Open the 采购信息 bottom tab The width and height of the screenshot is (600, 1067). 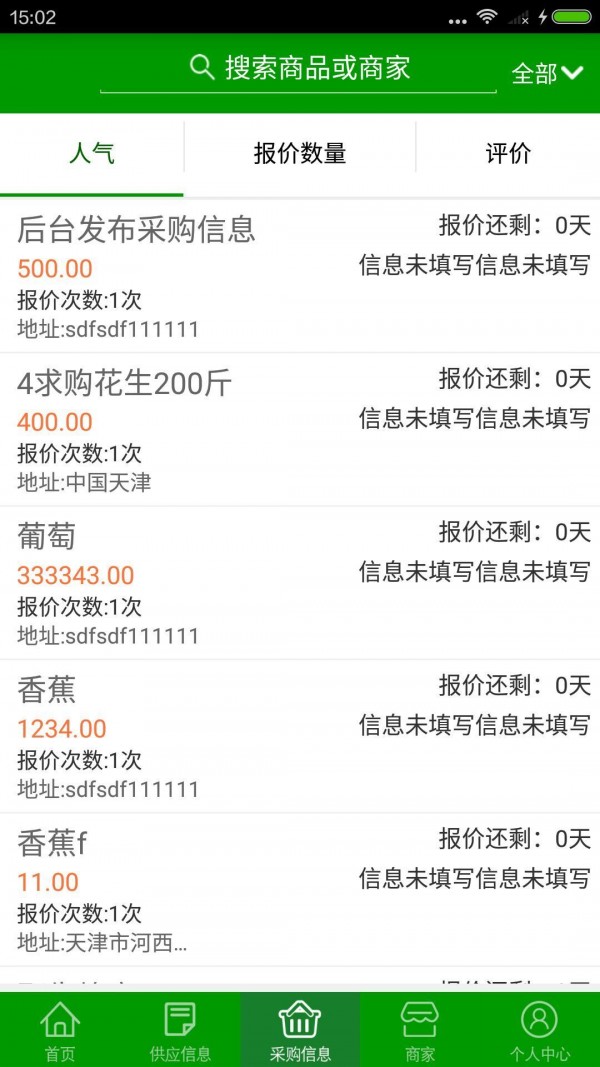point(300,1030)
